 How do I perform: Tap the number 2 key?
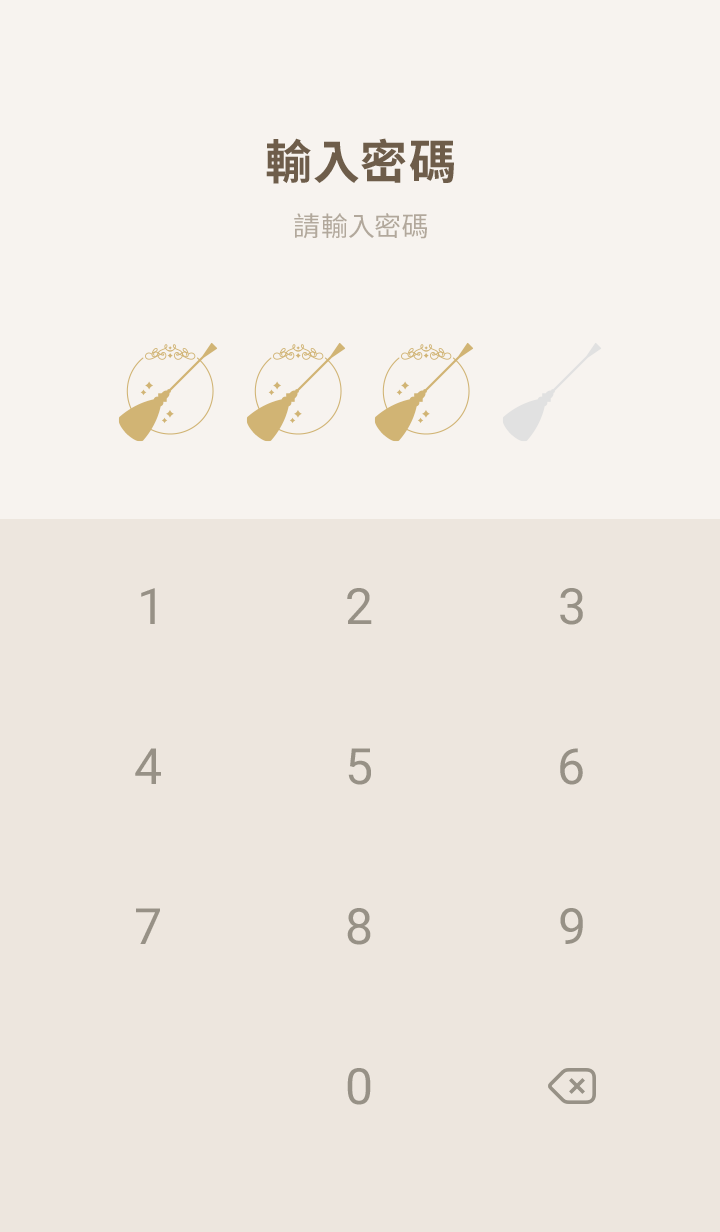tap(359, 607)
